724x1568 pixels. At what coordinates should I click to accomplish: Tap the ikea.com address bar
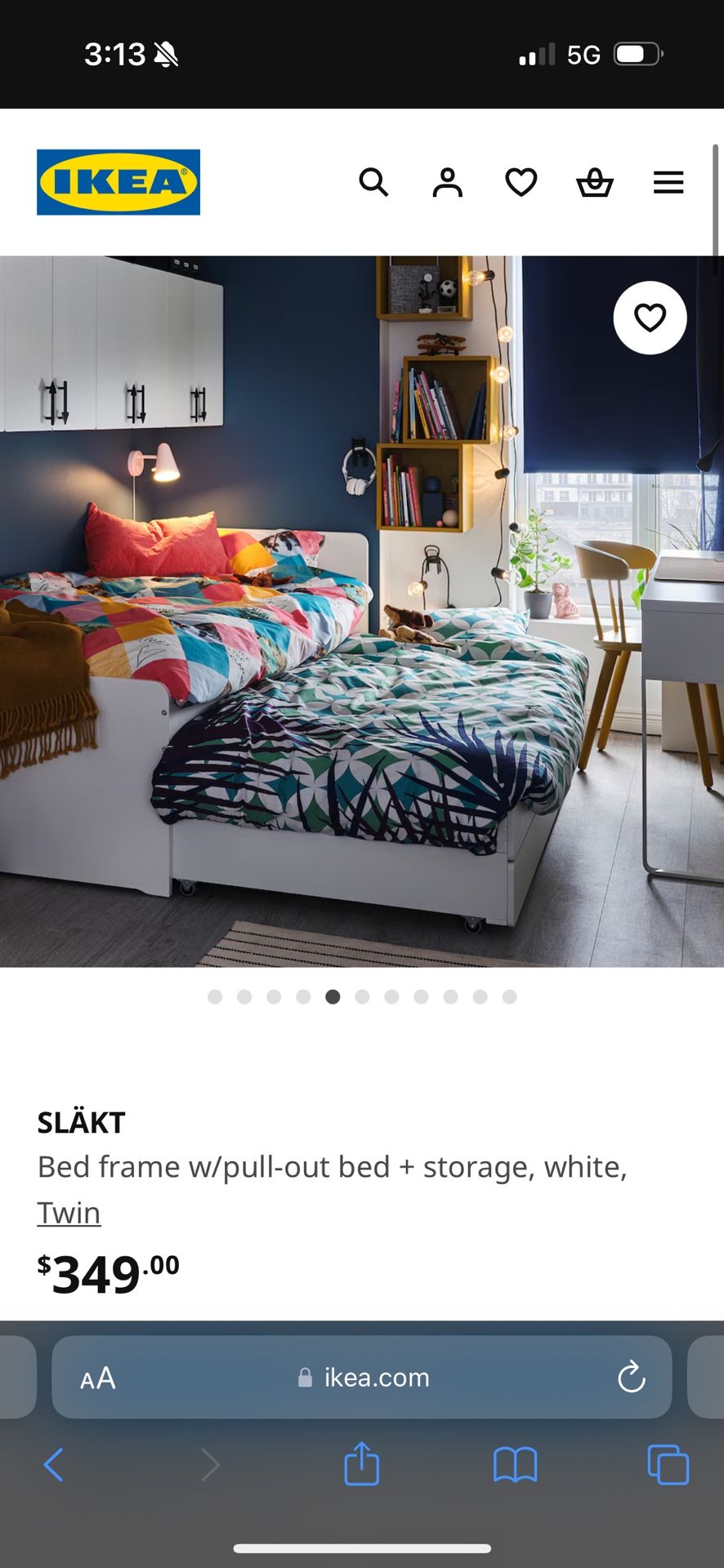(x=362, y=1377)
